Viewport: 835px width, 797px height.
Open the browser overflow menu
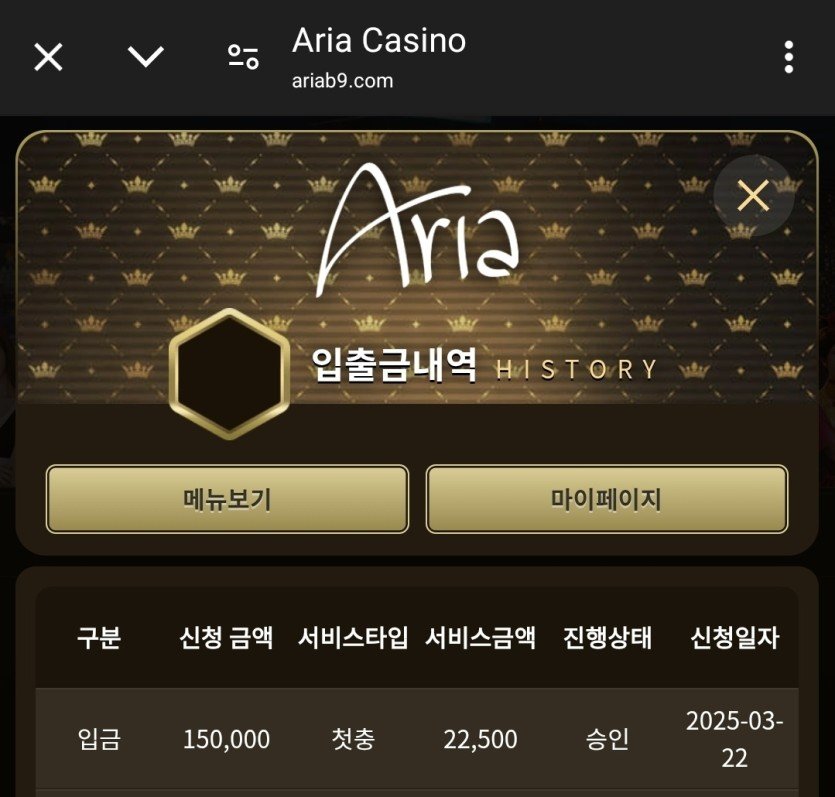coord(789,57)
